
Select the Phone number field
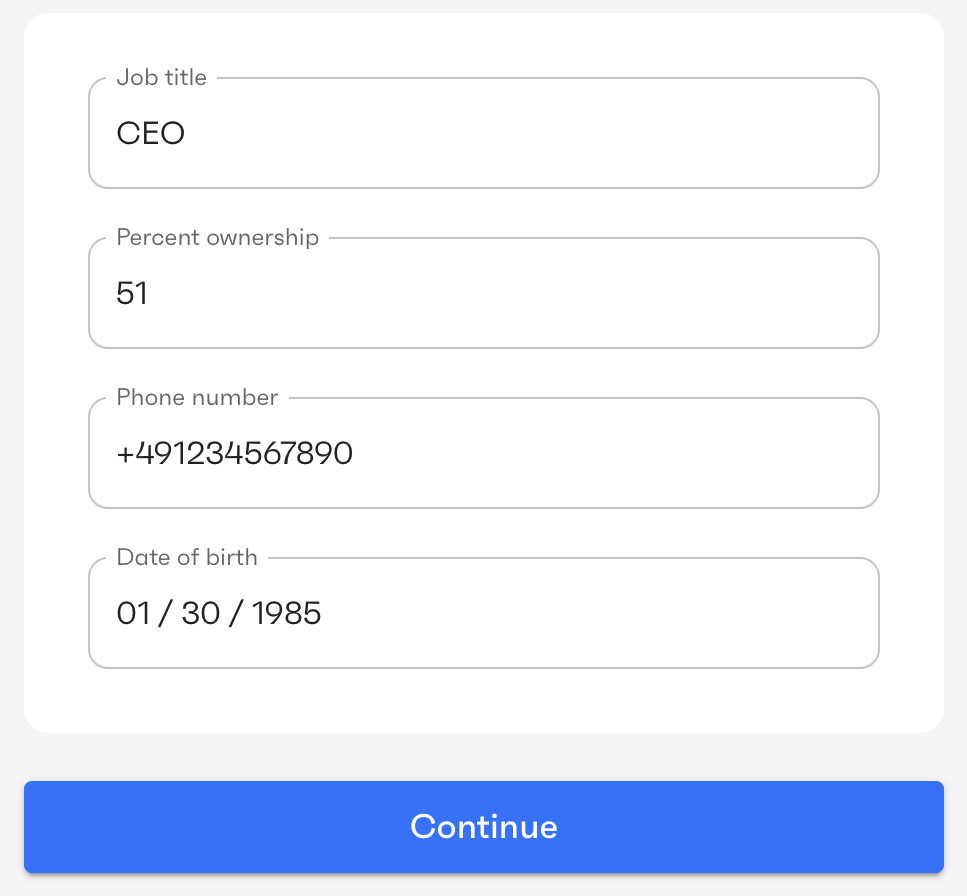tap(483, 454)
